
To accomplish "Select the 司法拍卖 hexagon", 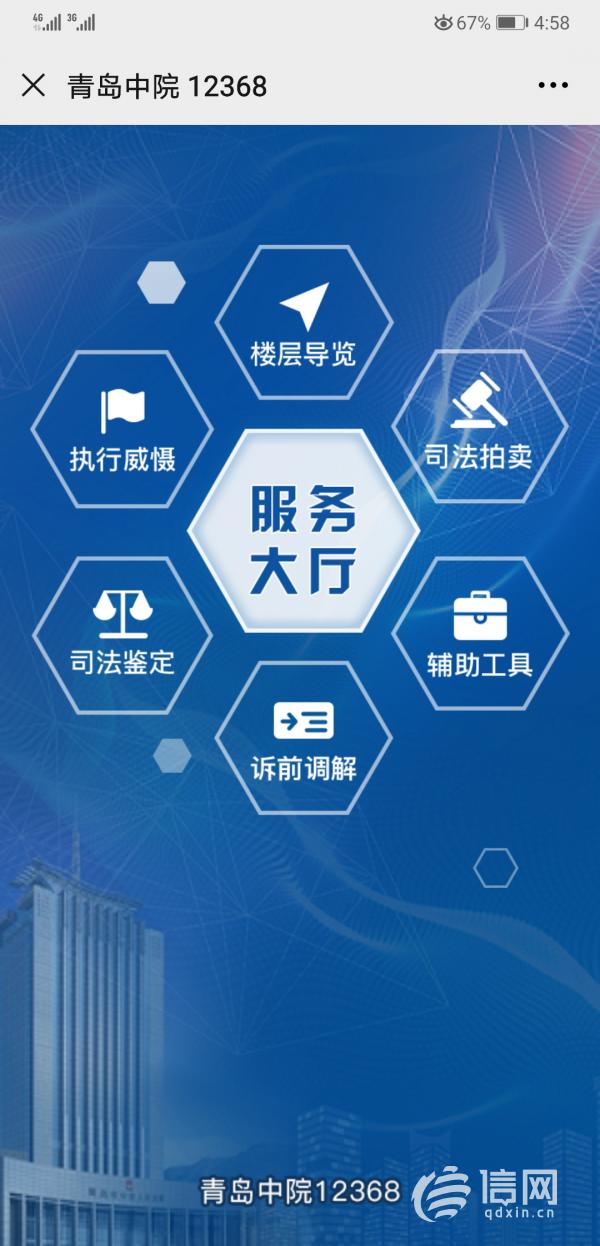I will [479, 427].
